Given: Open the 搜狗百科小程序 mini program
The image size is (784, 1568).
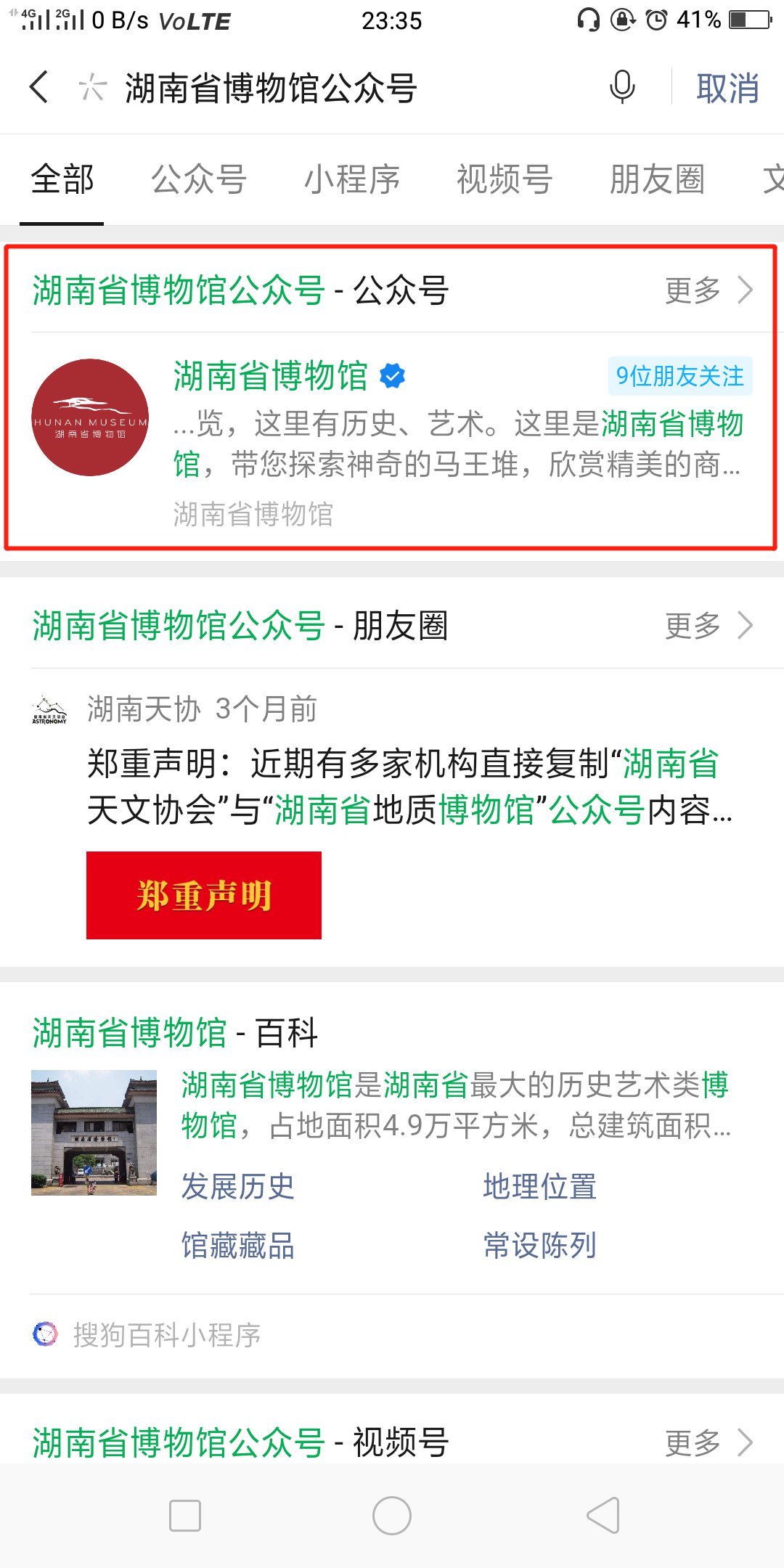Looking at the screenshot, I should 166,1335.
